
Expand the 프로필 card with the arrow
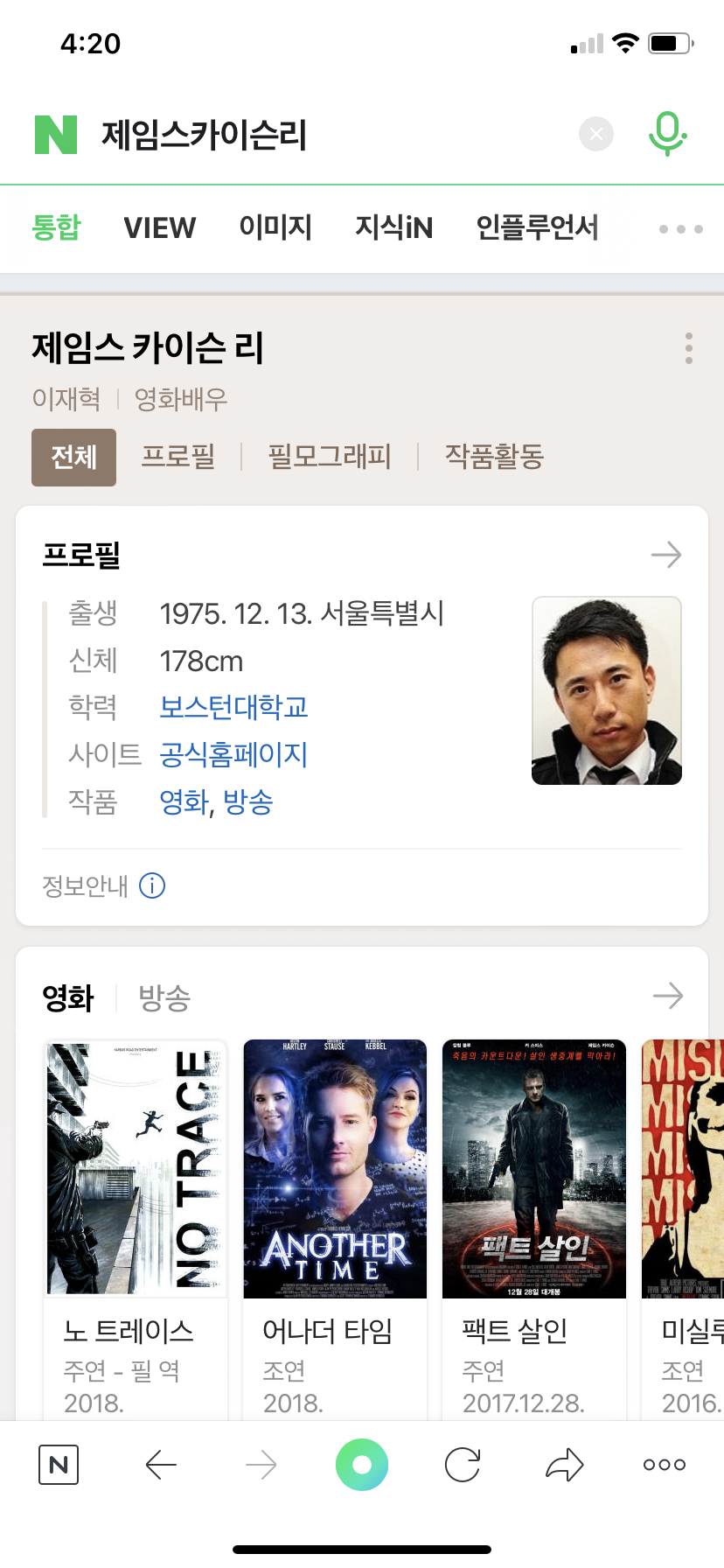(666, 555)
